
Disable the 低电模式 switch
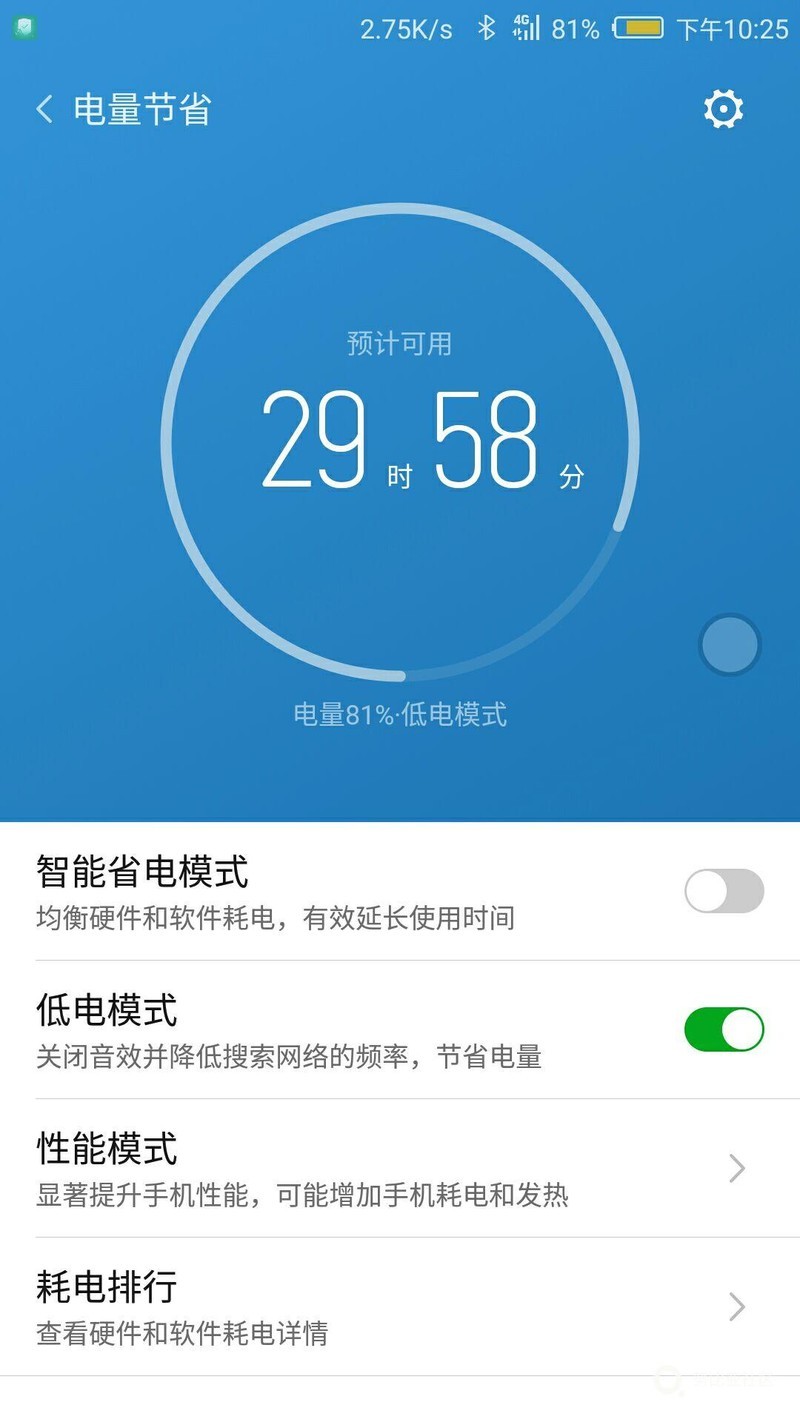(723, 1029)
